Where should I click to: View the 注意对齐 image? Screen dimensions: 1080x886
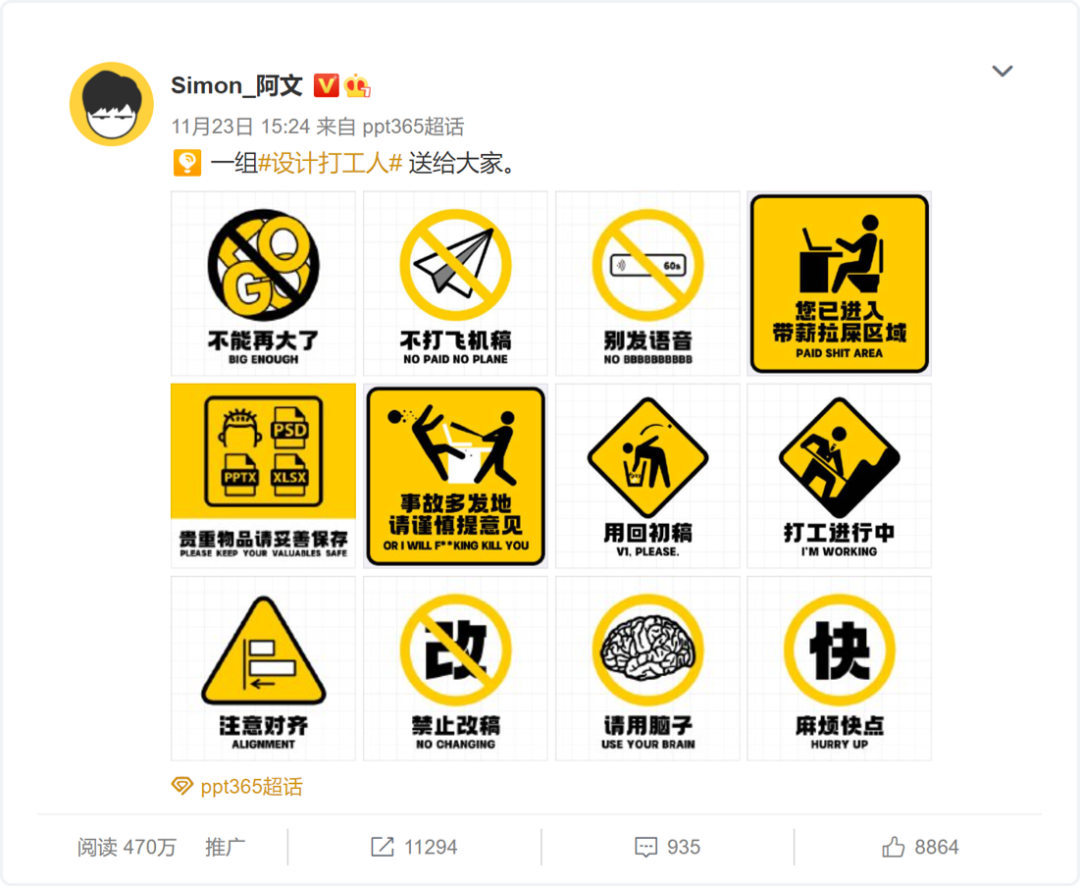(263, 667)
